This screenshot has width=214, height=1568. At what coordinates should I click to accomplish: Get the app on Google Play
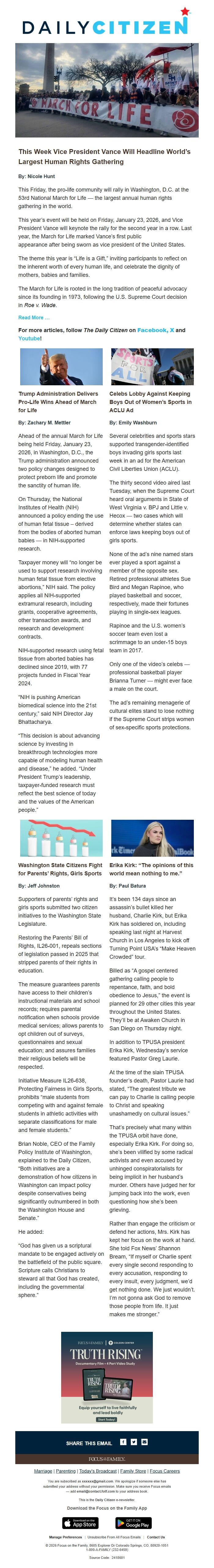point(133,1523)
